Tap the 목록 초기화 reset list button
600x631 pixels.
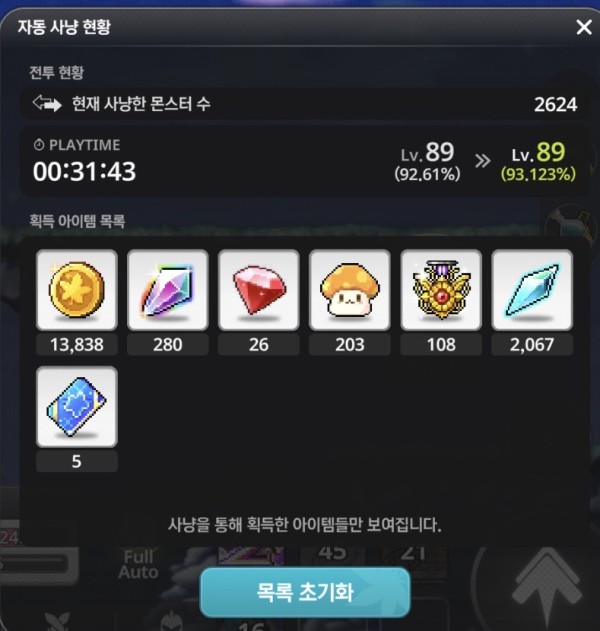[x=305, y=593]
